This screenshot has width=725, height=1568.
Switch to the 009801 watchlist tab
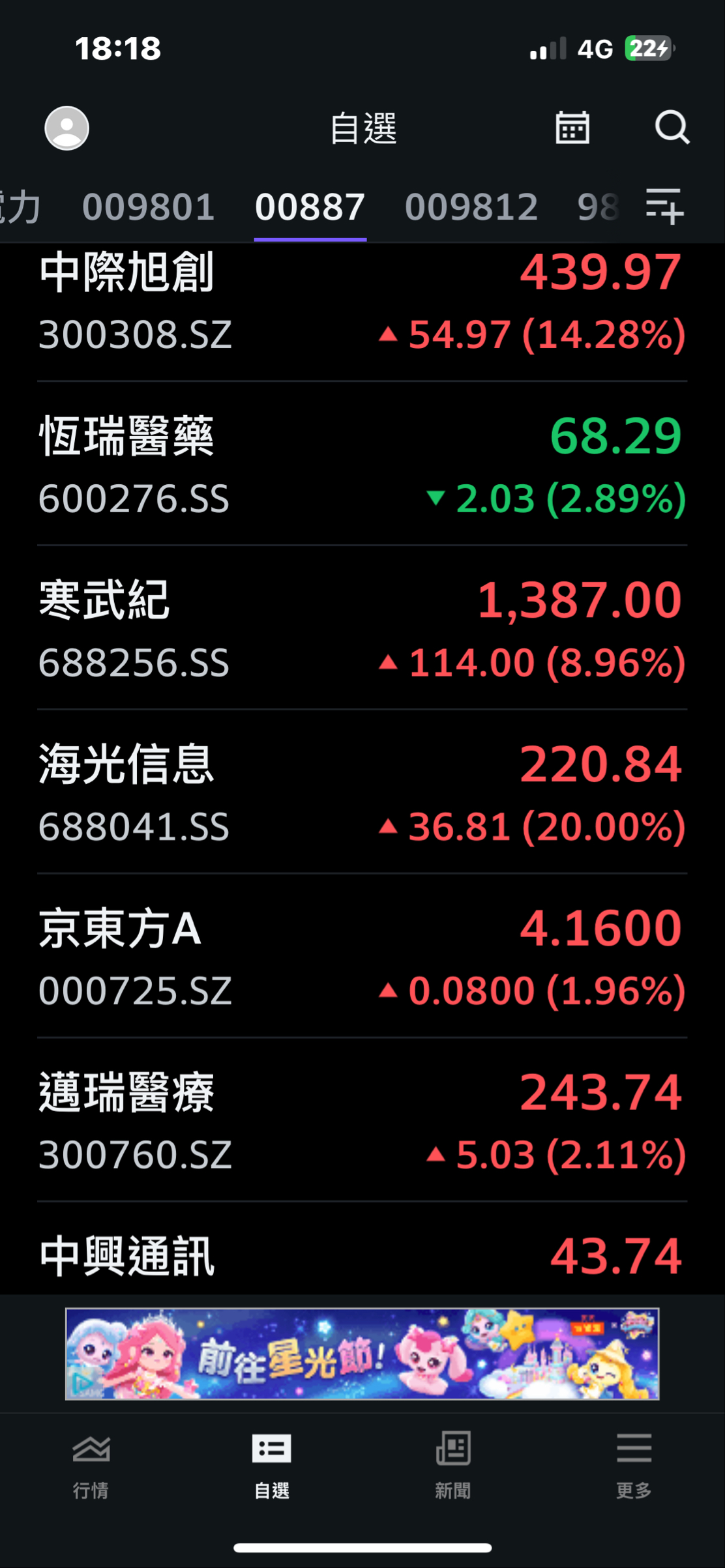[149, 207]
